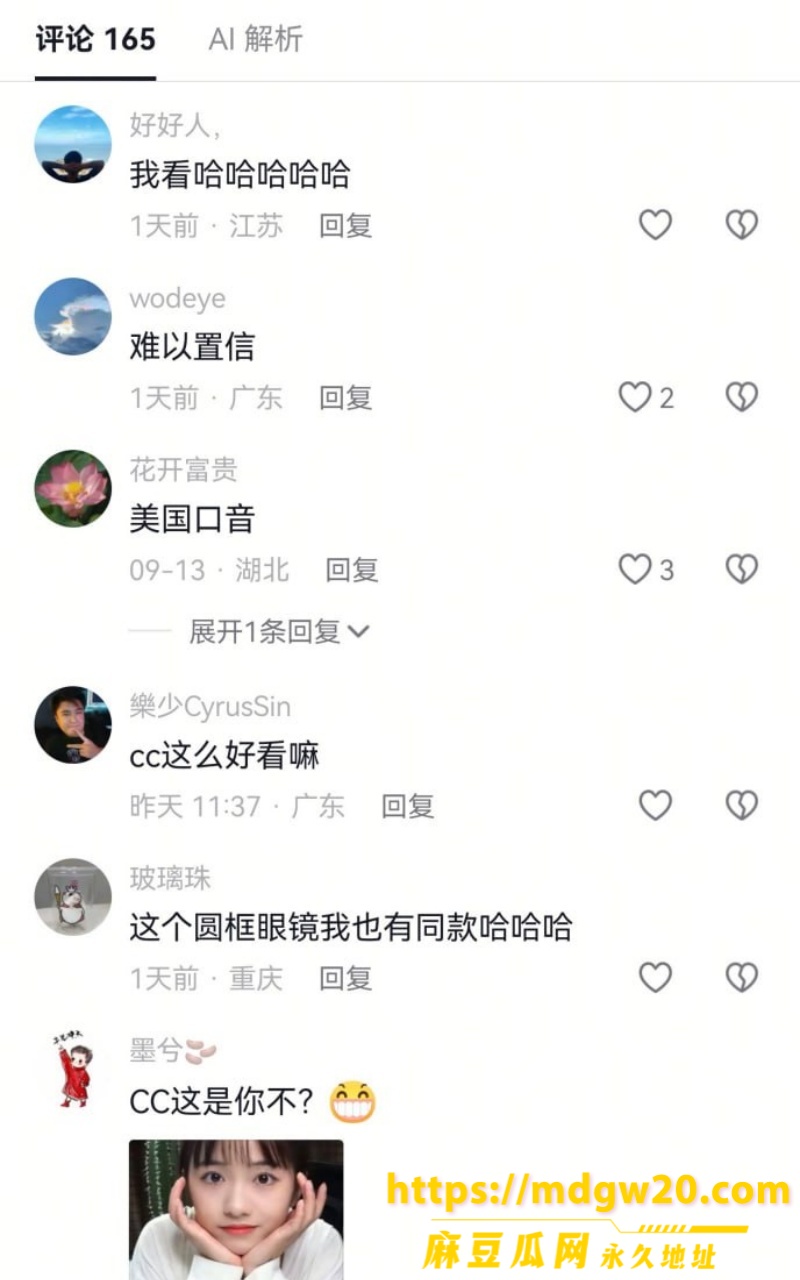Reply to 玻璃珠's comment
Image resolution: width=800 pixels, height=1280 pixels.
[345, 978]
